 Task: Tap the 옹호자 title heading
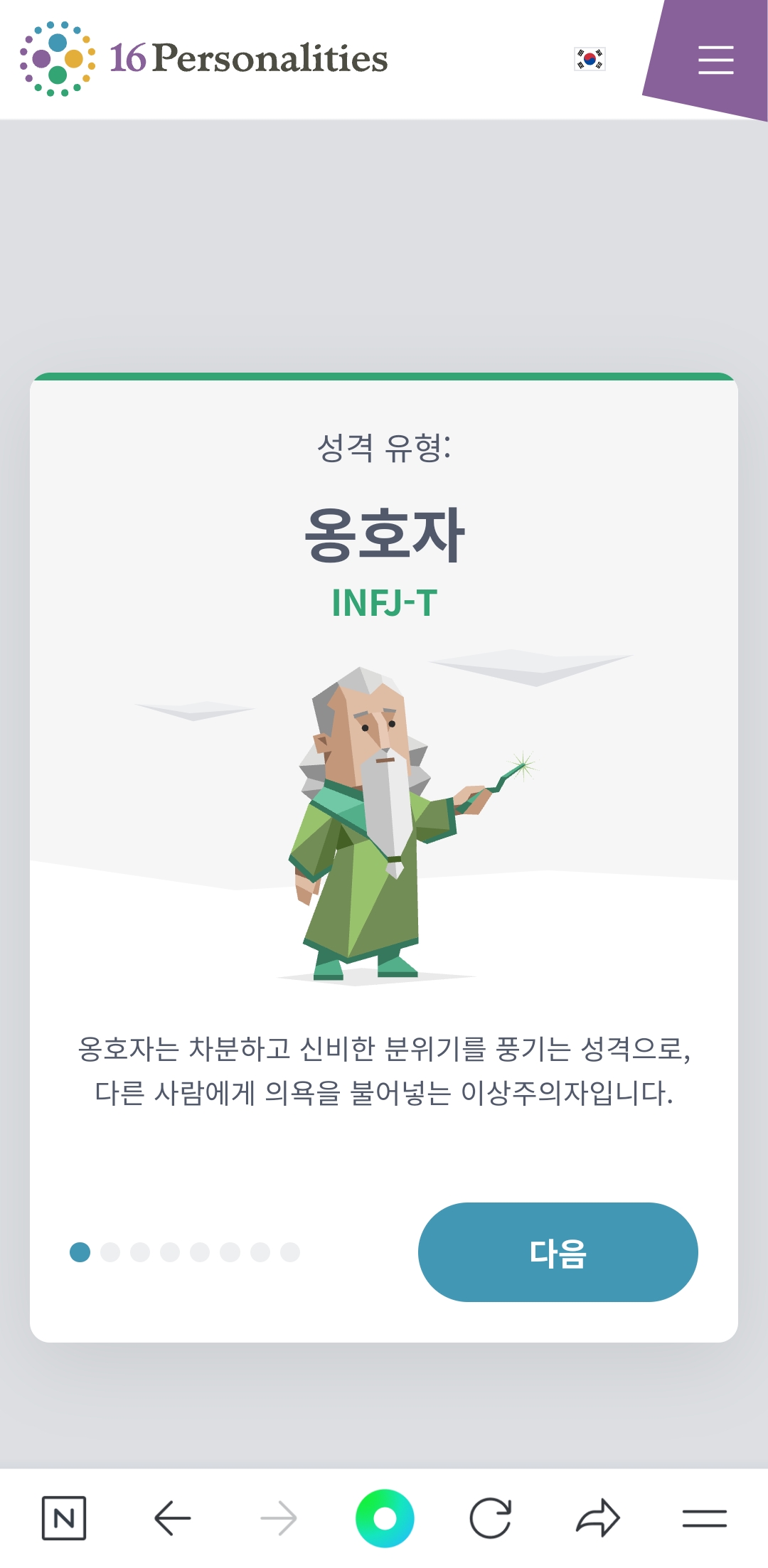(x=384, y=535)
